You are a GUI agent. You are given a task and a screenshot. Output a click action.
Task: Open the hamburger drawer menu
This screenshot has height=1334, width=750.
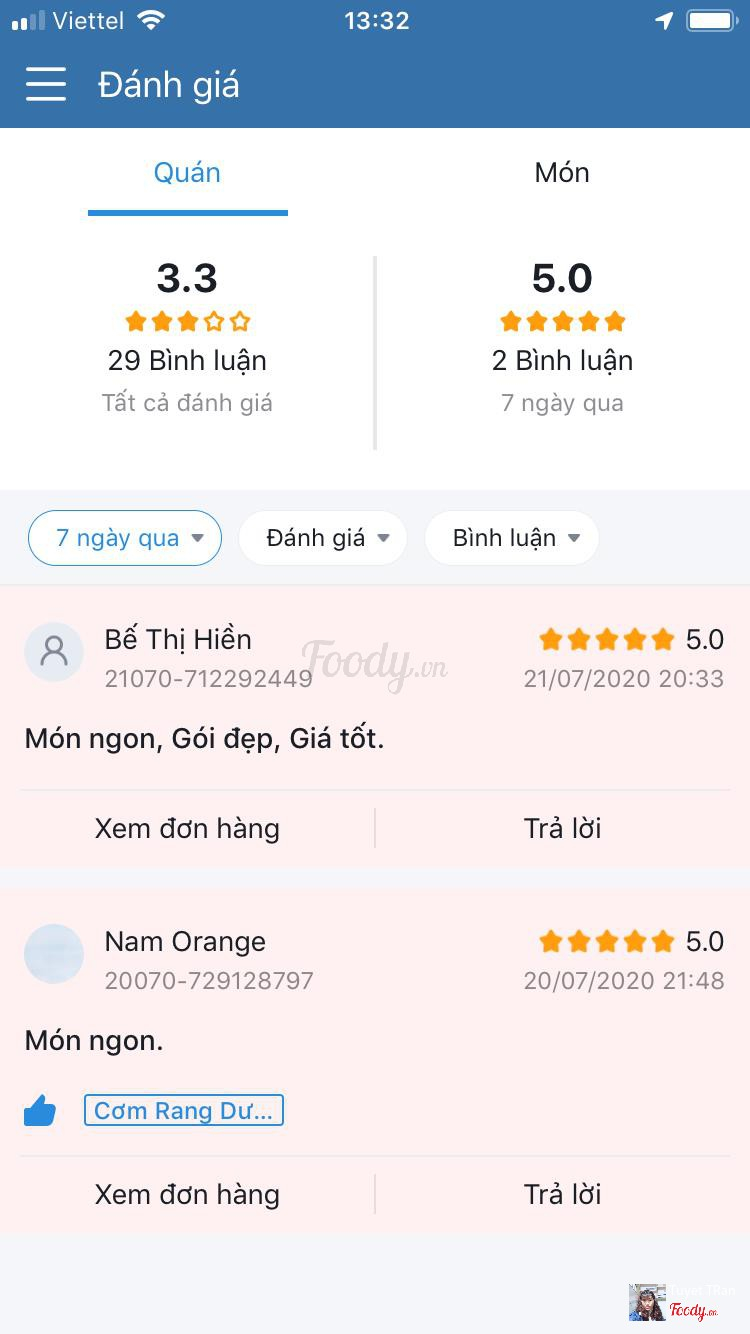click(46, 85)
